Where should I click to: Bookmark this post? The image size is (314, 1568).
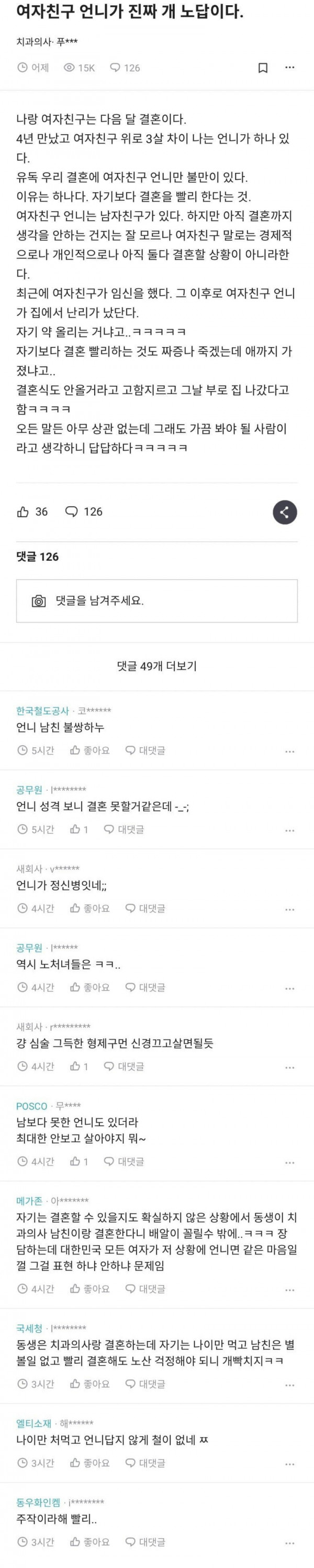pyautogui.click(x=263, y=68)
